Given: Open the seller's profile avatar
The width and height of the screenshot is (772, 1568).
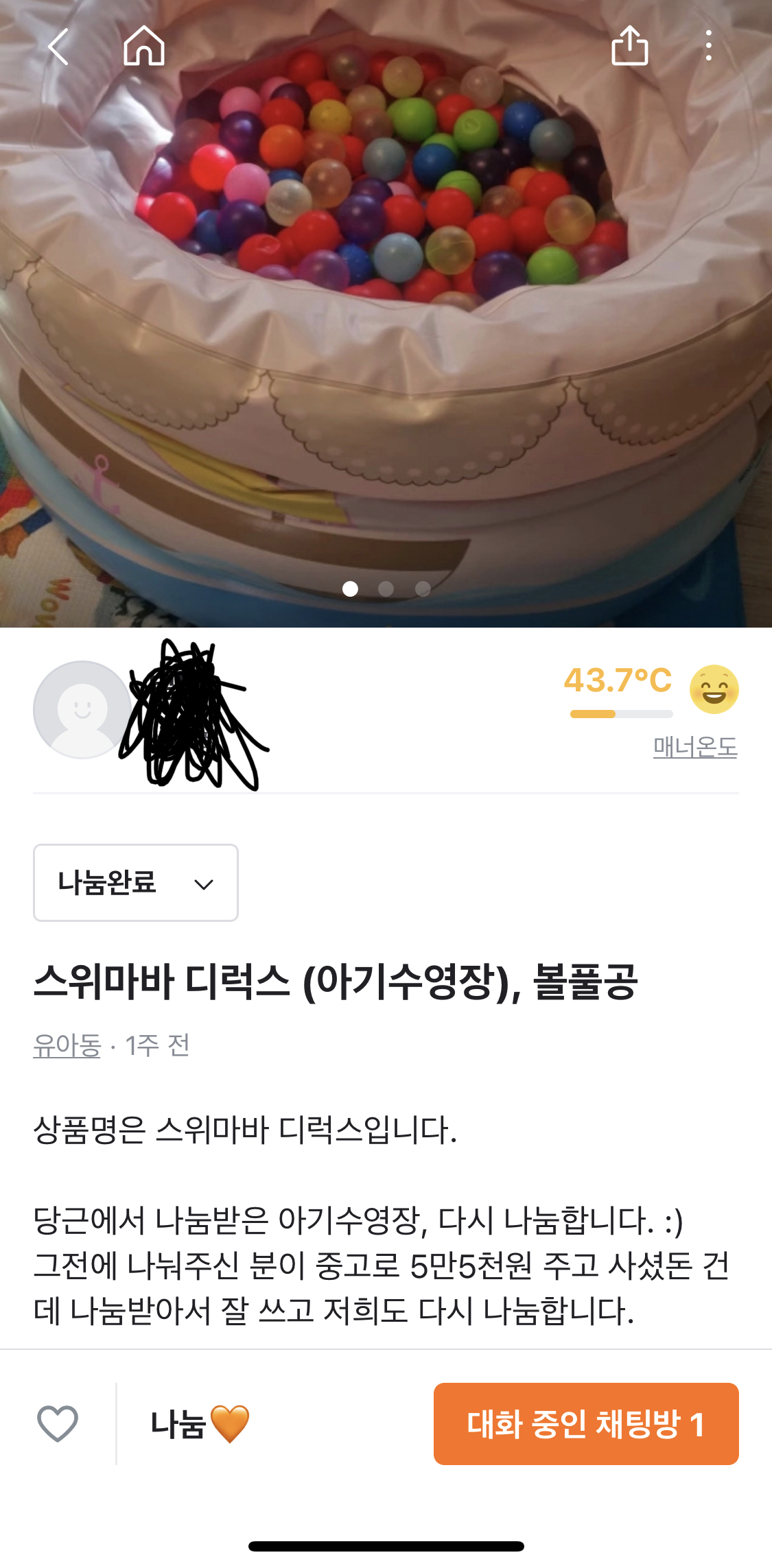Looking at the screenshot, I should coord(82,709).
